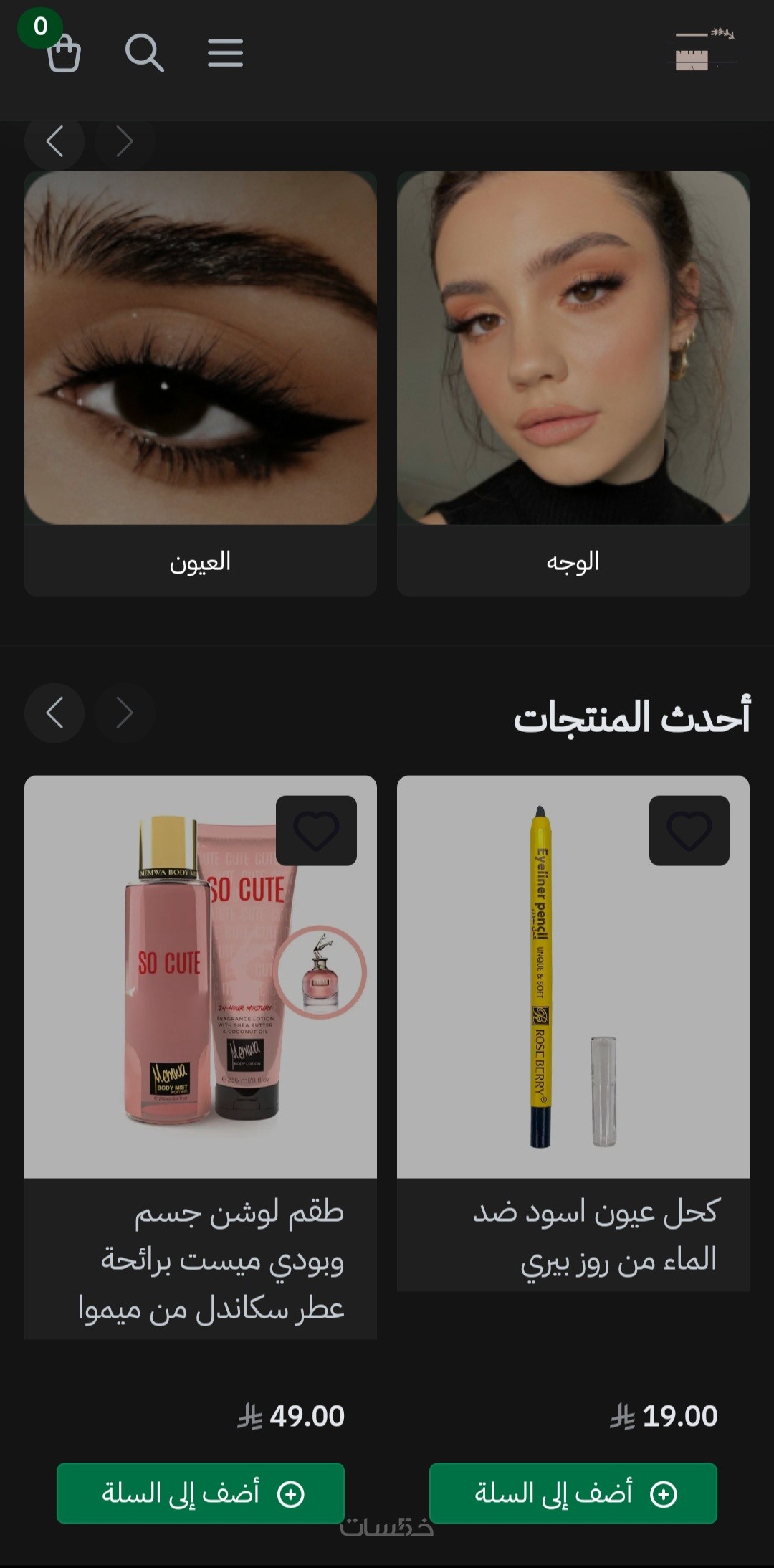Viewport: 774px width, 1568px height.
Task: Open the search magnifier
Action: (144, 53)
